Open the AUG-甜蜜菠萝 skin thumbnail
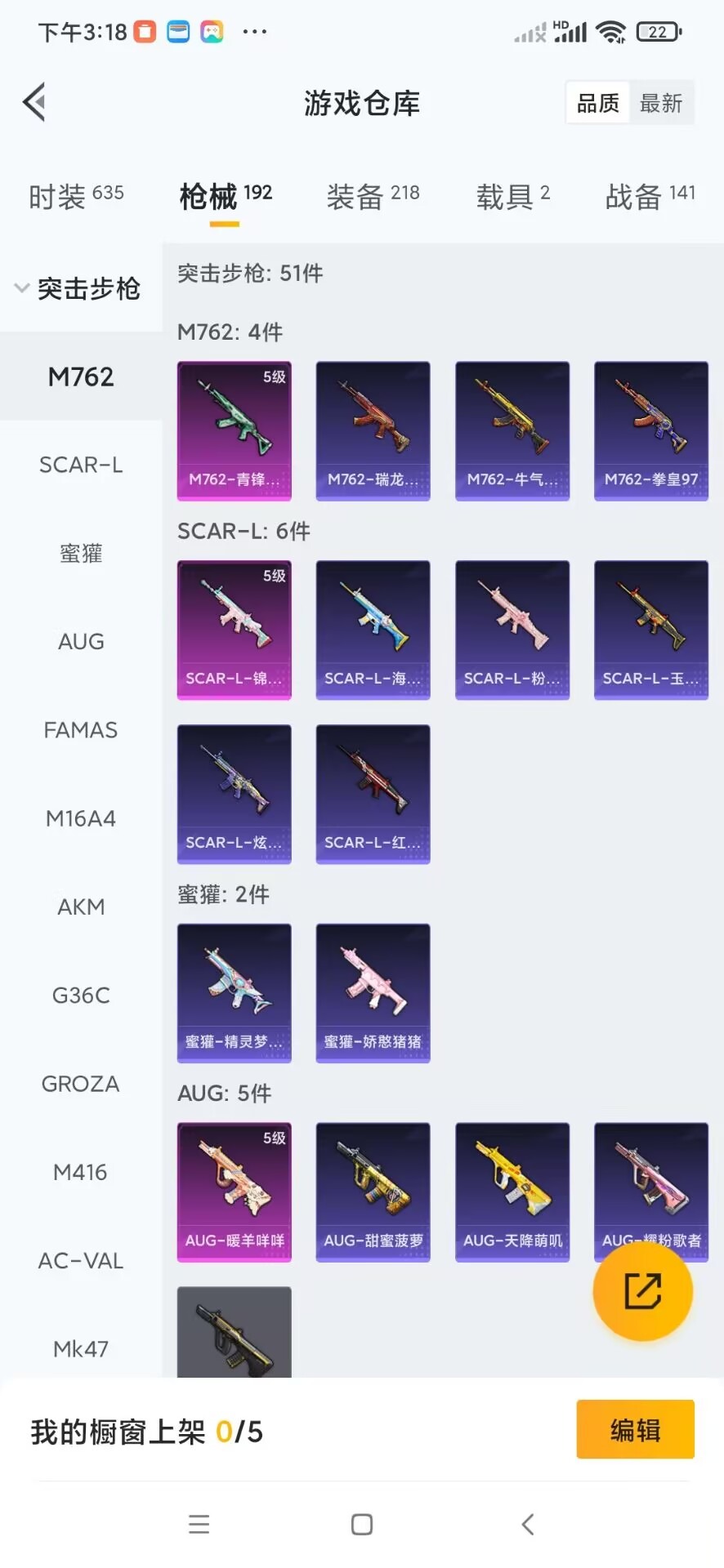 [x=373, y=1192]
